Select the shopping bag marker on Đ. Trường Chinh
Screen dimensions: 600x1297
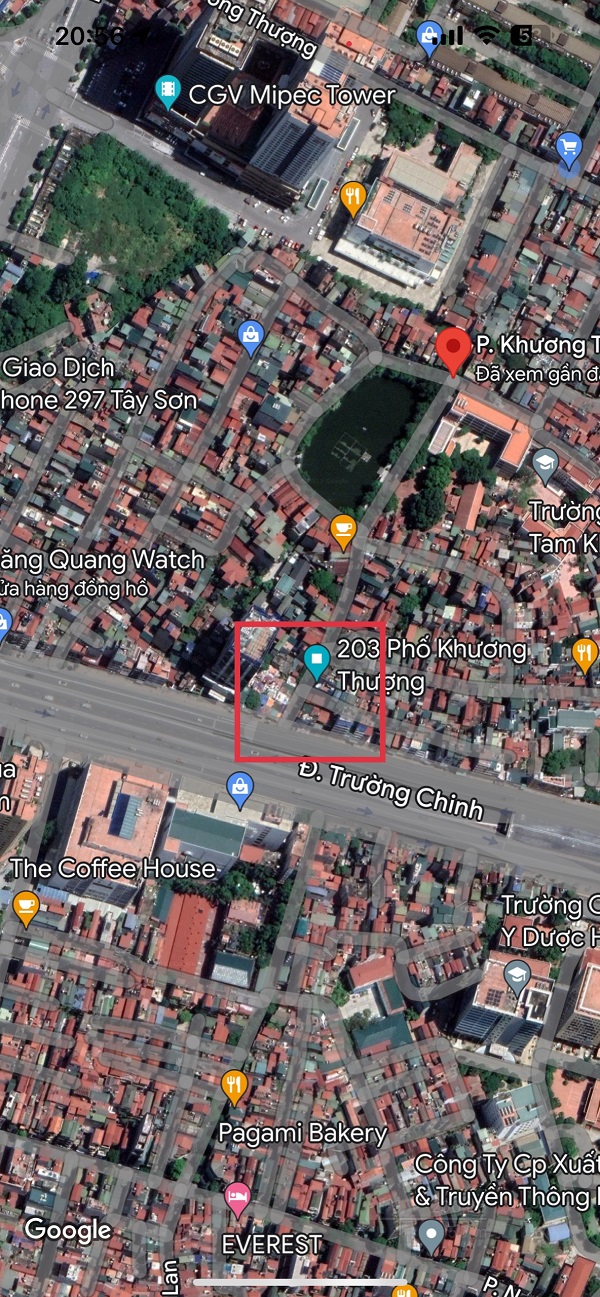[x=240, y=789]
